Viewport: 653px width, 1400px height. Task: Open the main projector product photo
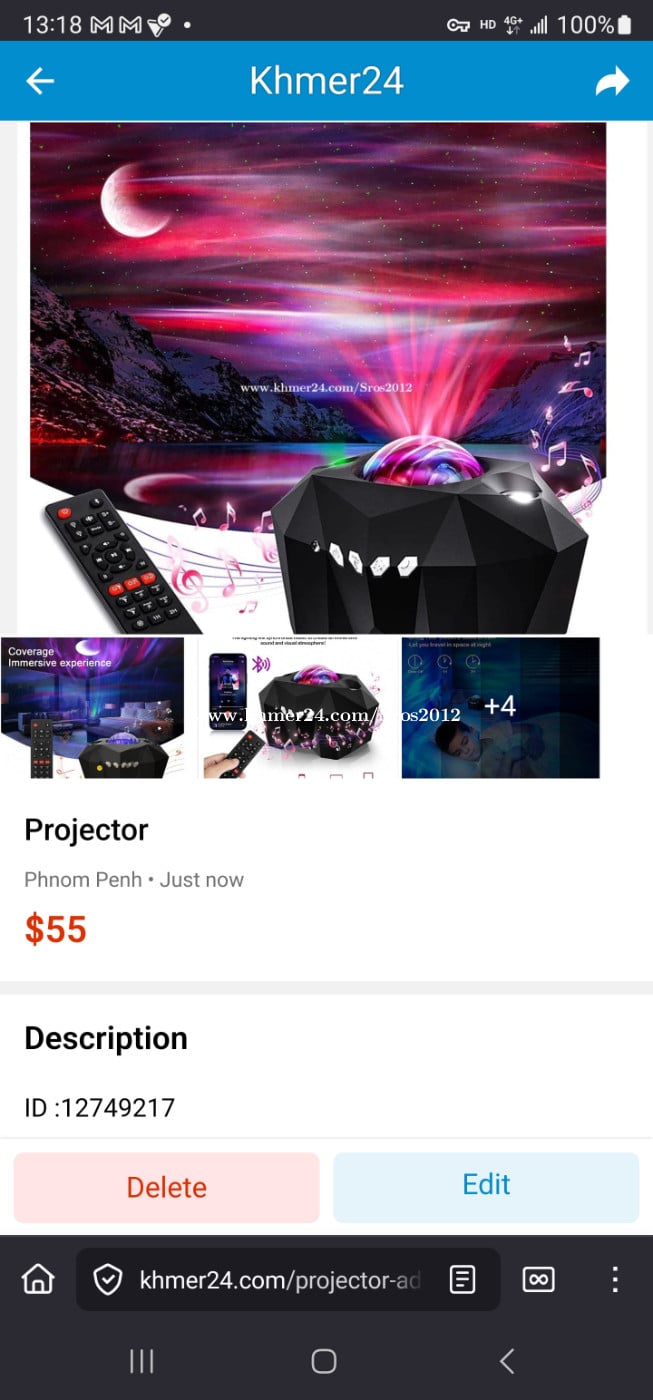click(x=318, y=377)
